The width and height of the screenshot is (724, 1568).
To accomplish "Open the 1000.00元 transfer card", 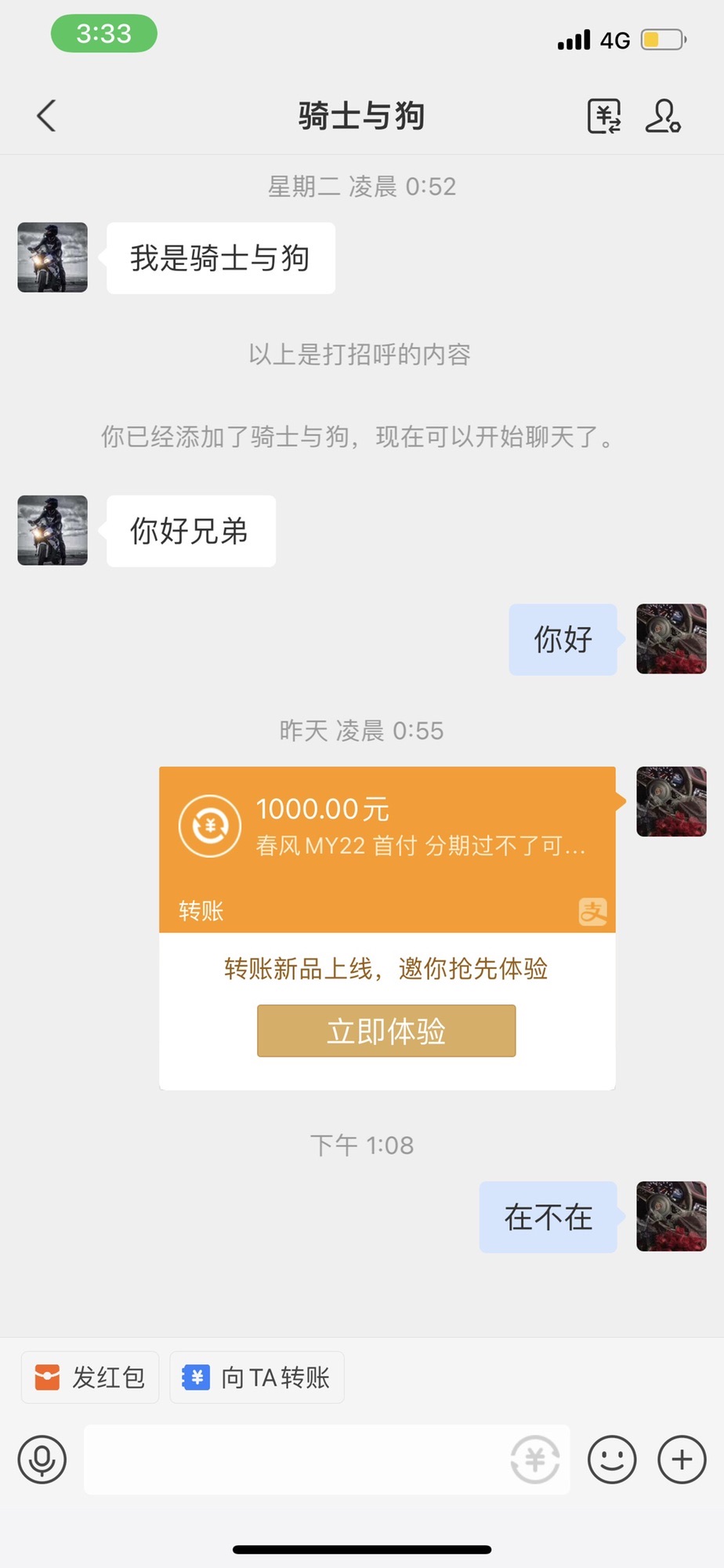I will coord(387,849).
